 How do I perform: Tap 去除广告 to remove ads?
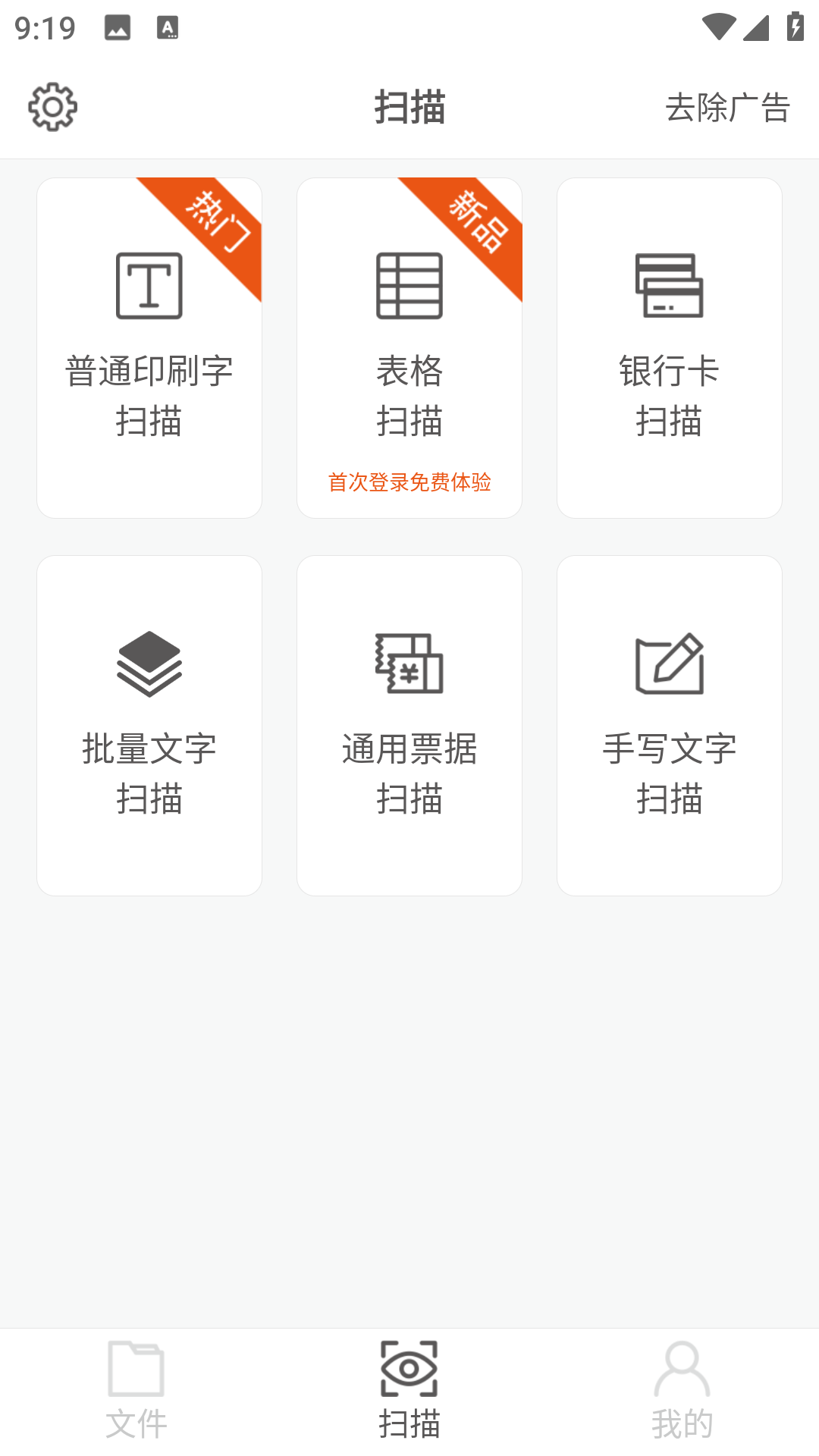pos(727,107)
